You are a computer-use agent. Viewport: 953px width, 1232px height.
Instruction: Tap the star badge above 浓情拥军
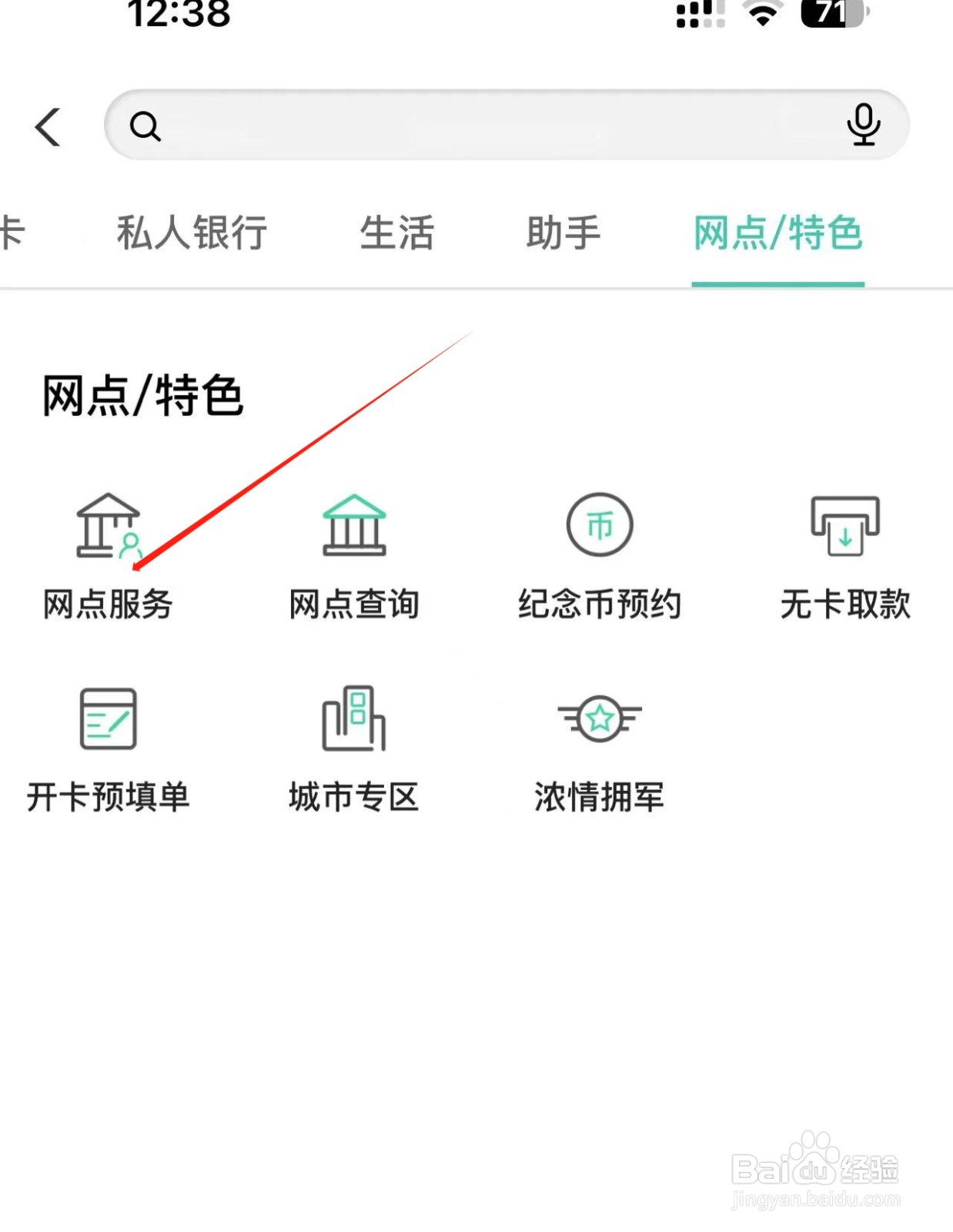(x=600, y=718)
